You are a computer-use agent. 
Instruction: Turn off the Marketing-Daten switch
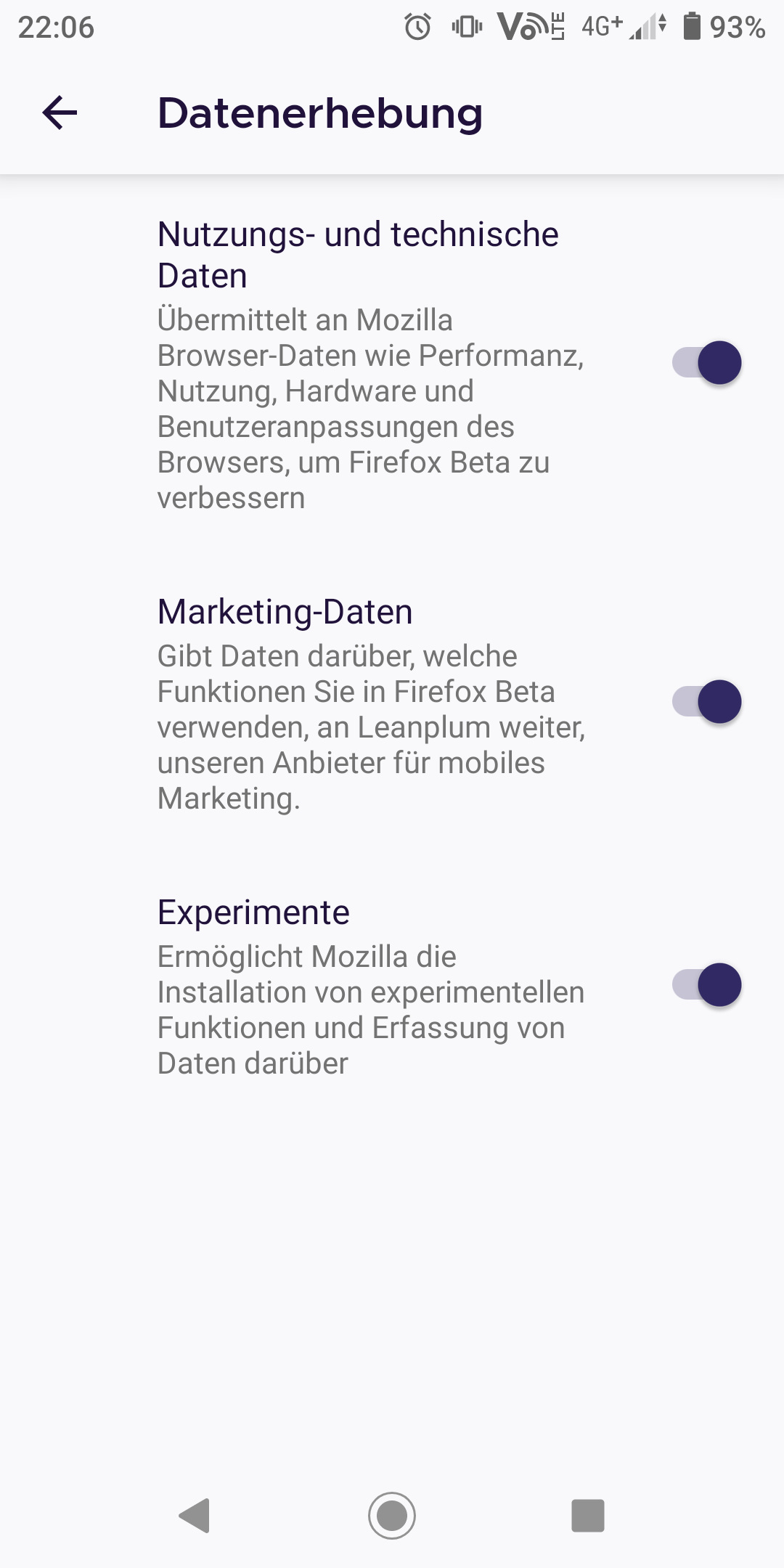706,702
